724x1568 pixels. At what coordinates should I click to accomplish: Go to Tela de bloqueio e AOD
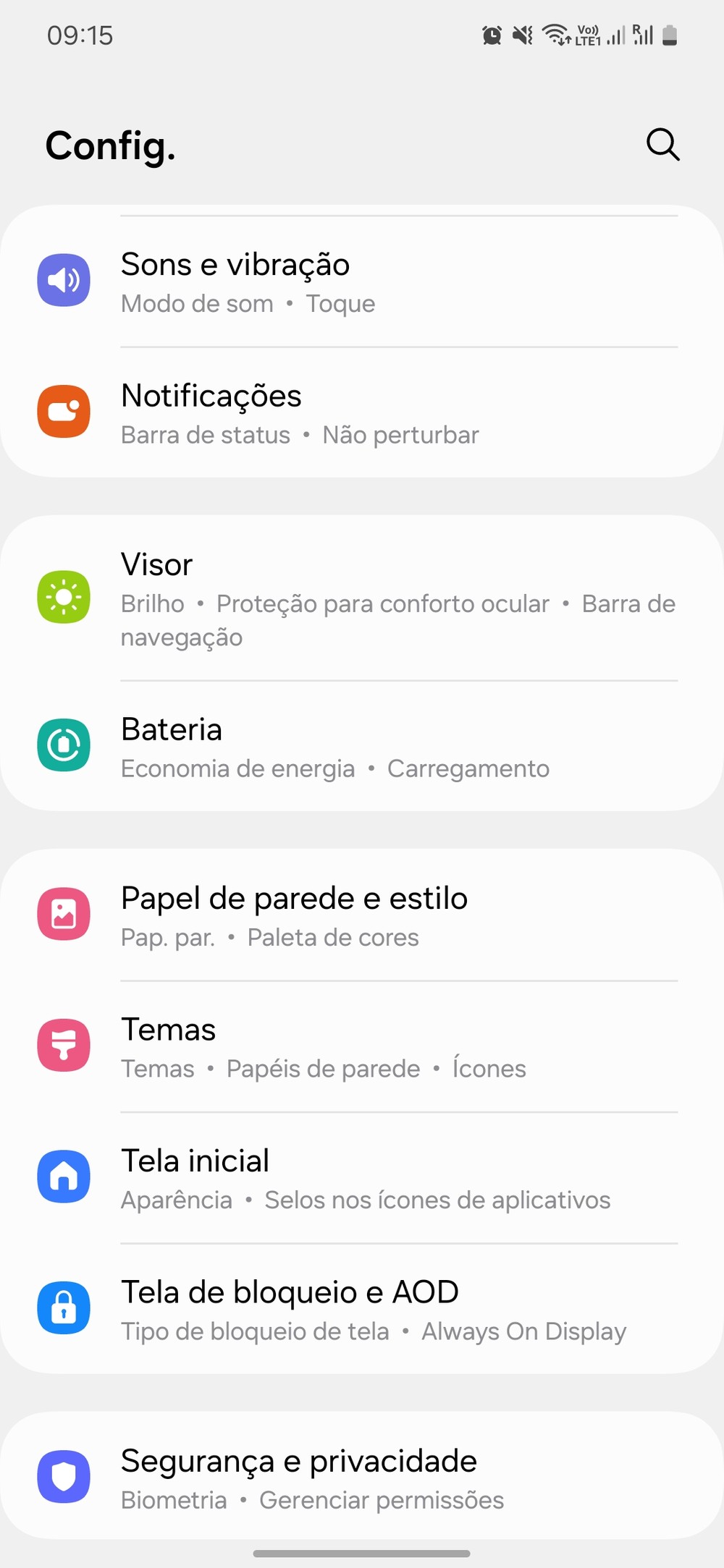pos(362,1309)
